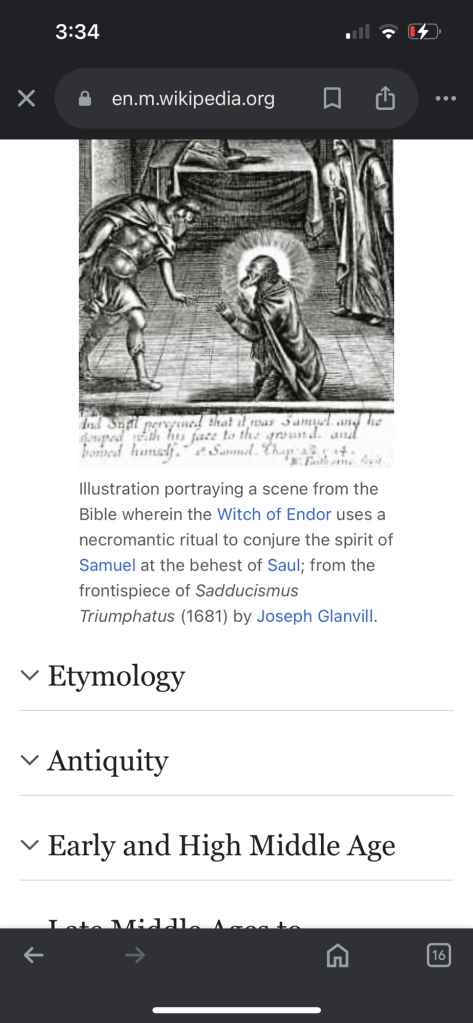Go back to the previous page
This screenshot has height=1023, width=473.
click(x=34, y=956)
